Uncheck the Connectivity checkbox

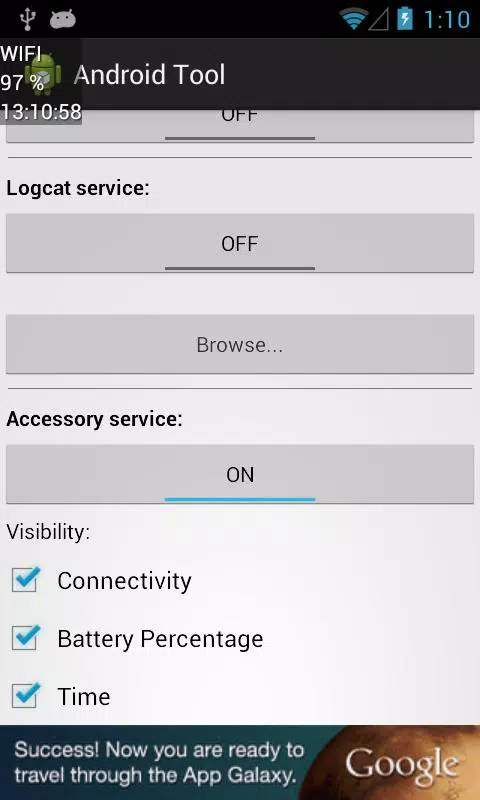coord(26,580)
